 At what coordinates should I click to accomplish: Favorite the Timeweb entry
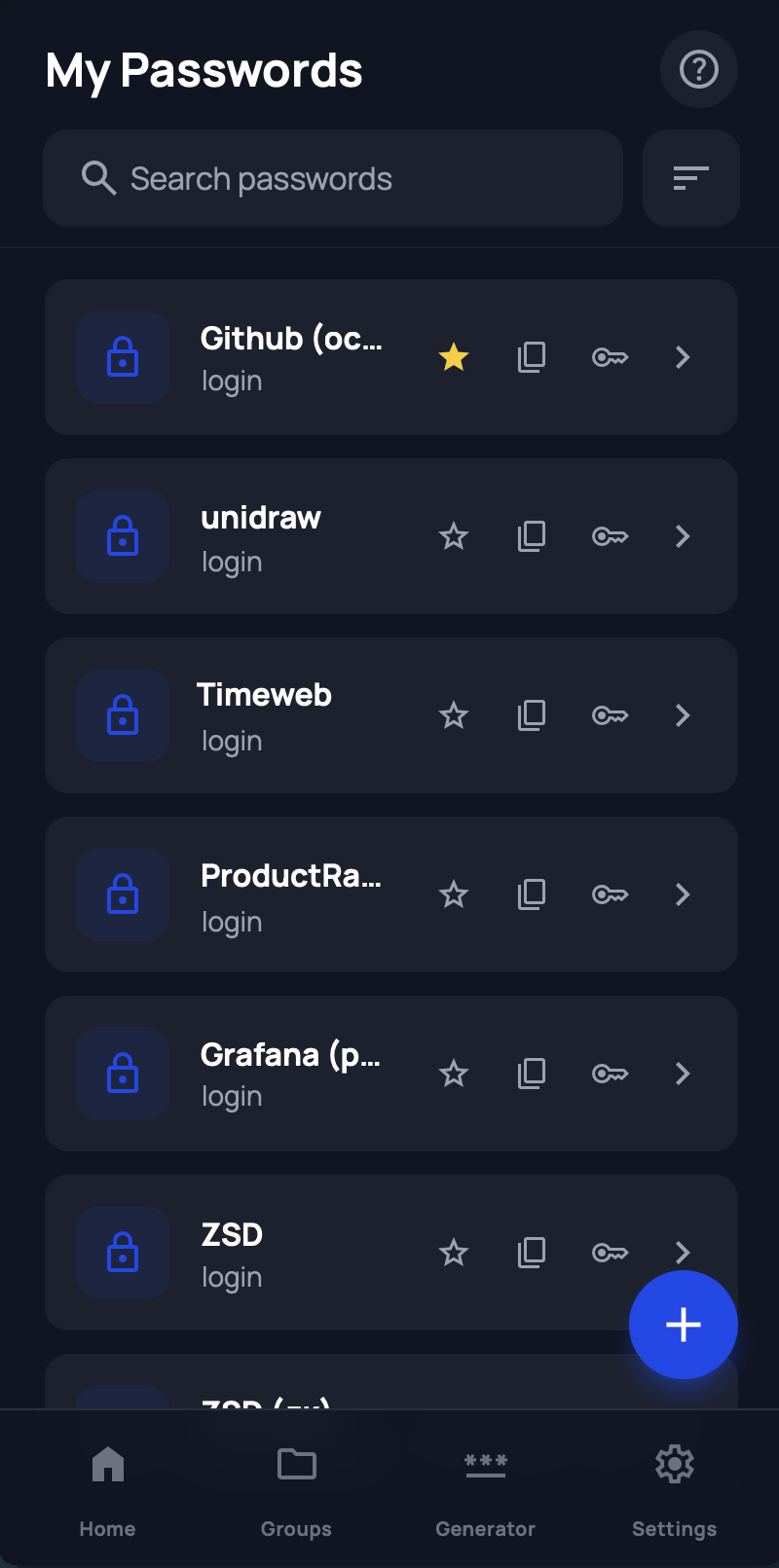[453, 715]
